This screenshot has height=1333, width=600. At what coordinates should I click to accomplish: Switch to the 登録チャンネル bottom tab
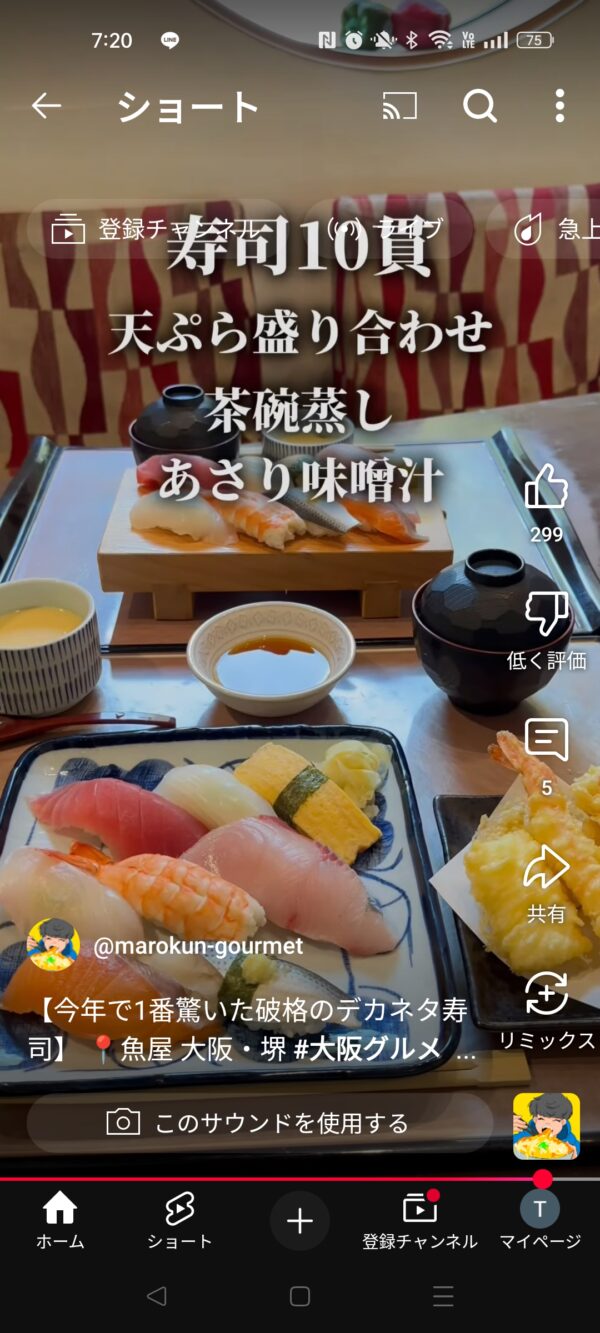(x=420, y=1221)
